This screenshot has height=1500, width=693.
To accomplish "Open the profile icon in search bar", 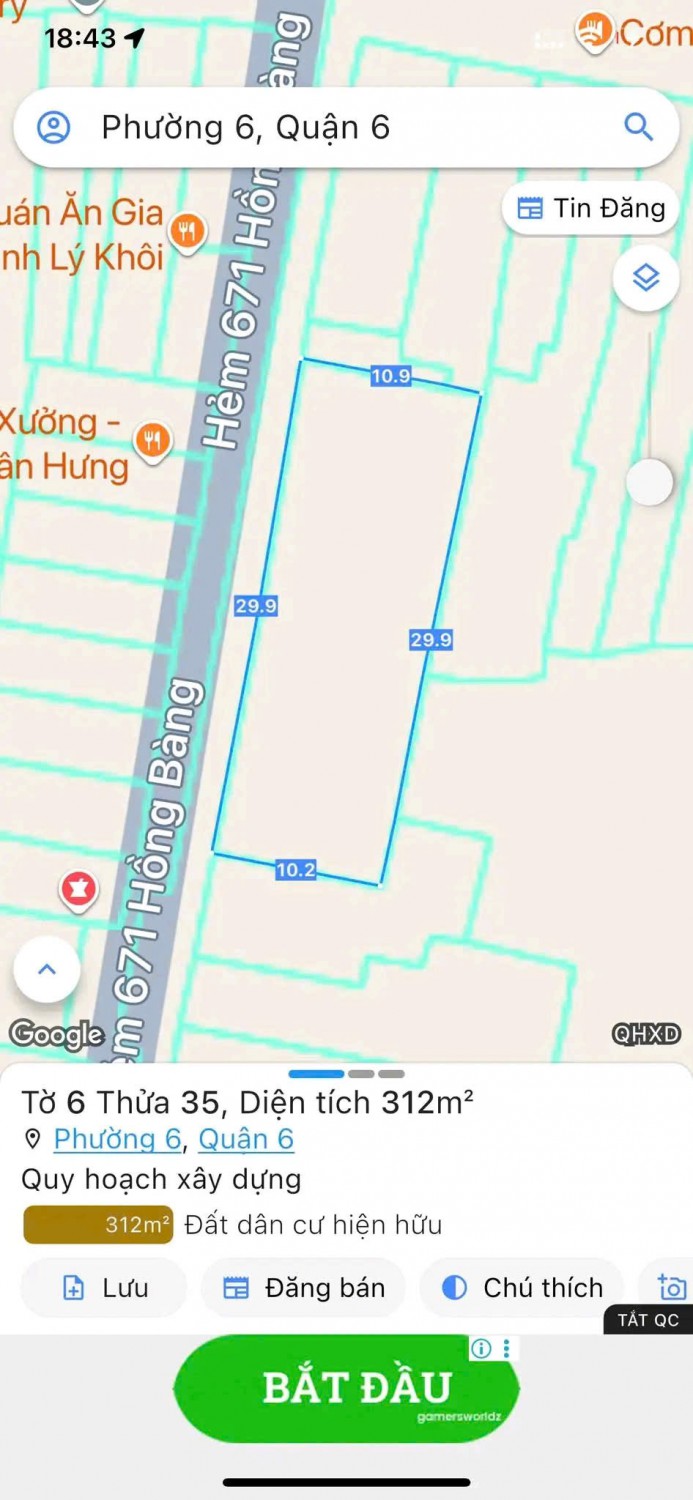I will (53, 127).
